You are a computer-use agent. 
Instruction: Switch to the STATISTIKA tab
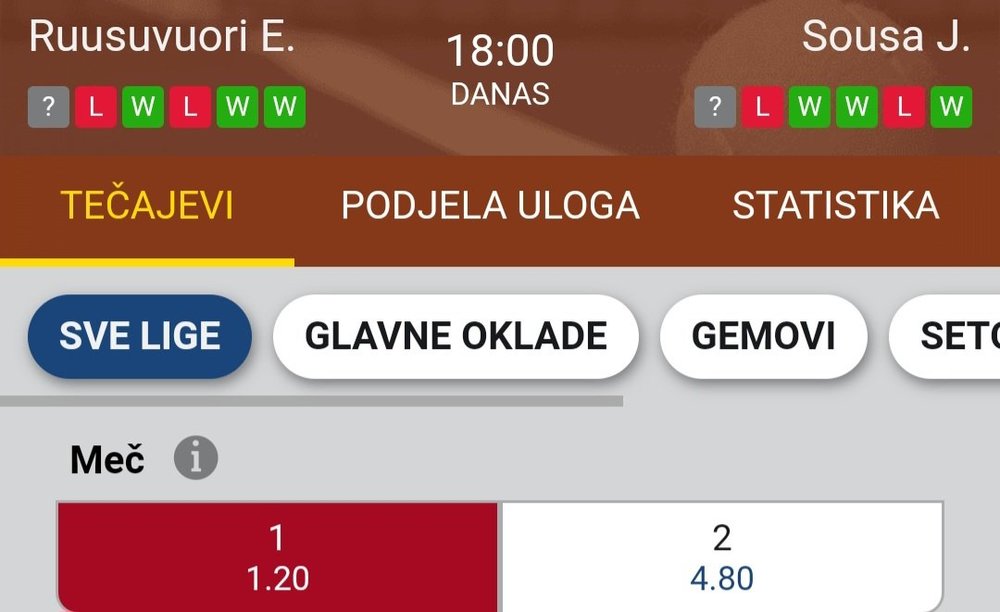(x=835, y=206)
